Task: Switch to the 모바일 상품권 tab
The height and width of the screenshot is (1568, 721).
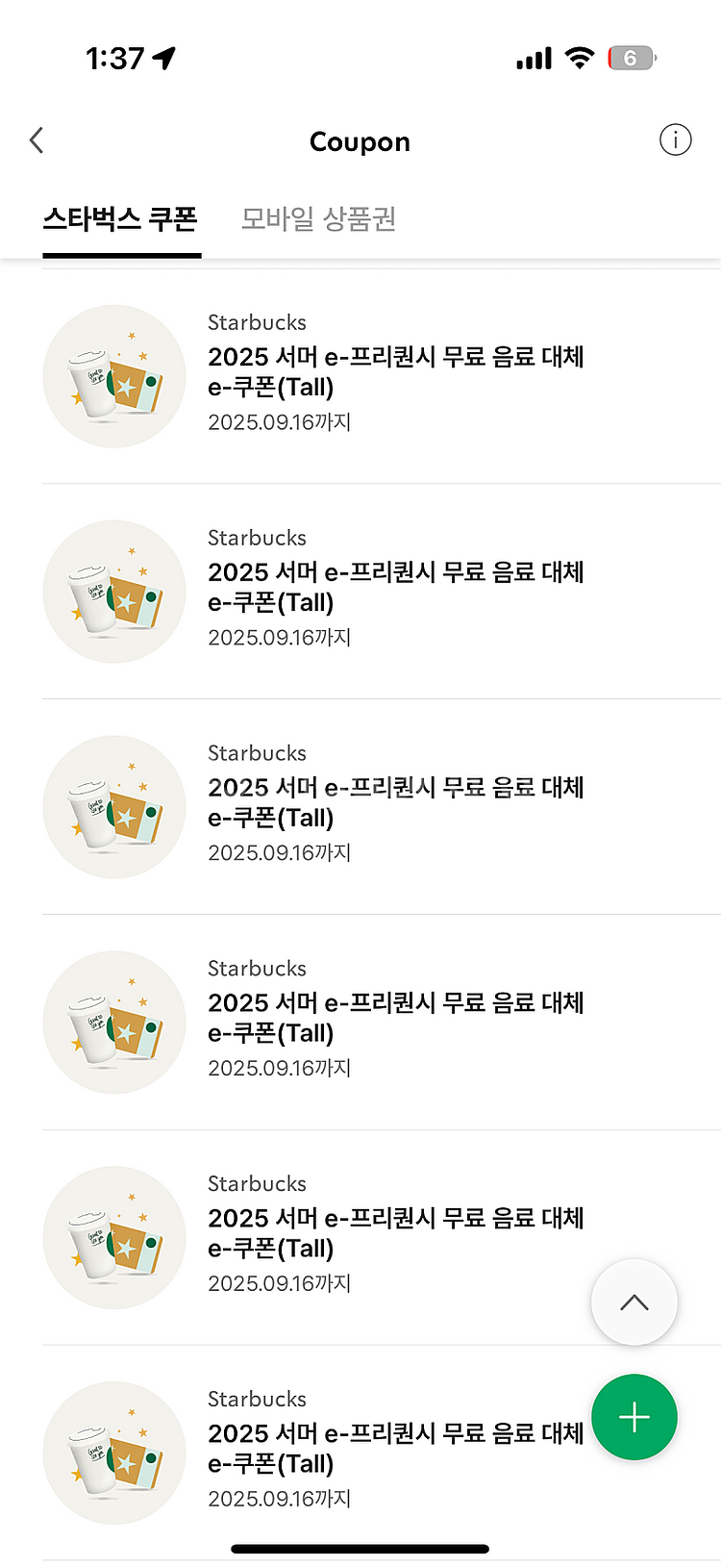Action: [318, 219]
